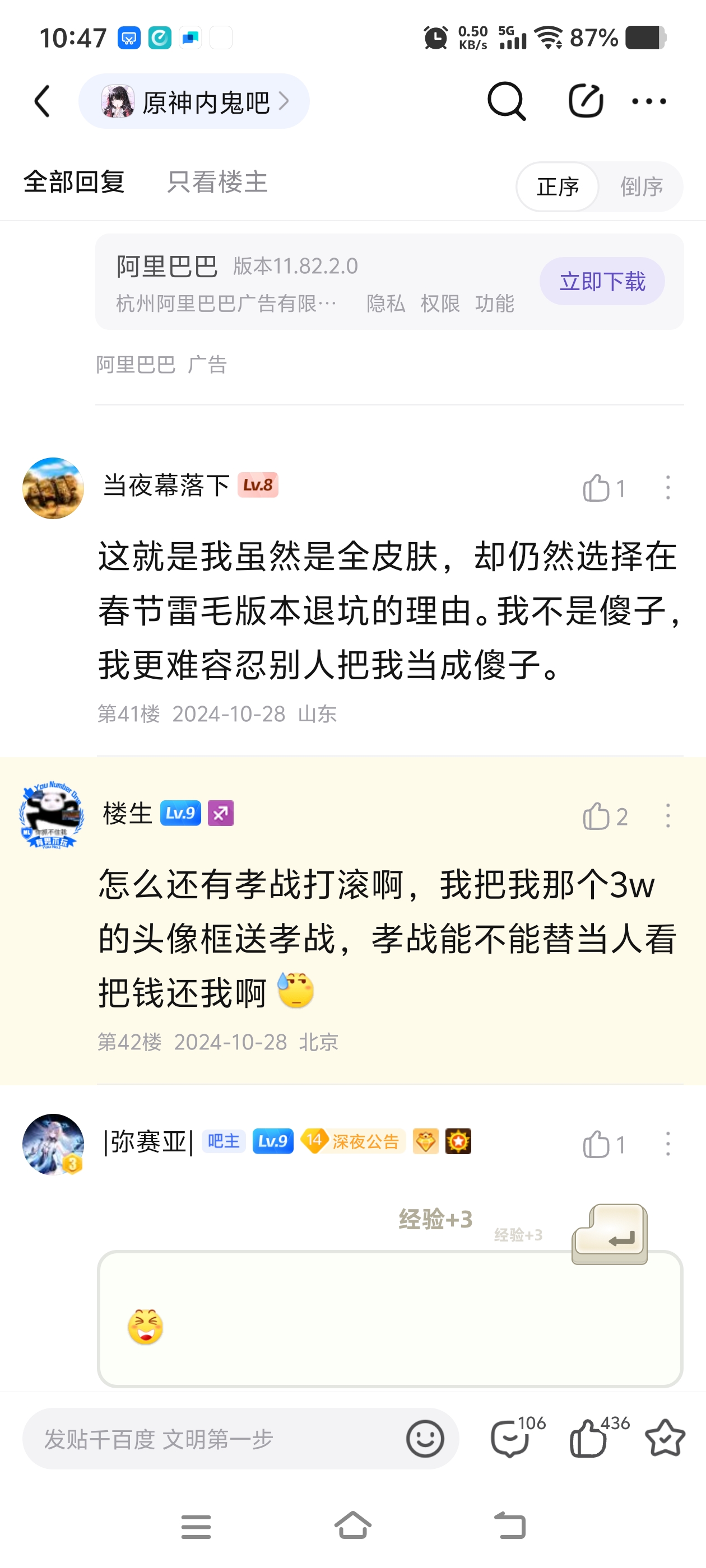
Task: Go back using the top-left arrow
Action: pyautogui.click(x=42, y=101)
